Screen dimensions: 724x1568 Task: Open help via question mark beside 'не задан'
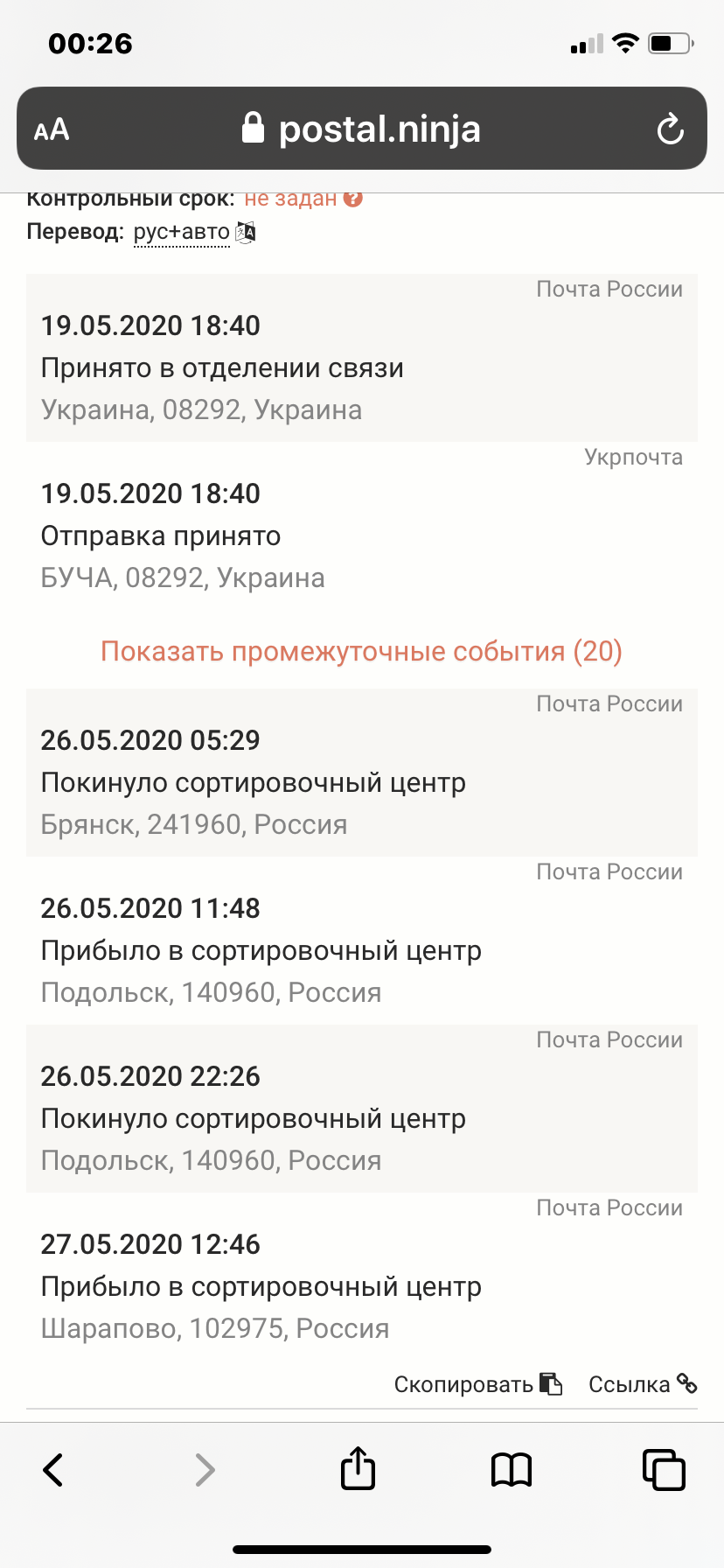point(353,199)
